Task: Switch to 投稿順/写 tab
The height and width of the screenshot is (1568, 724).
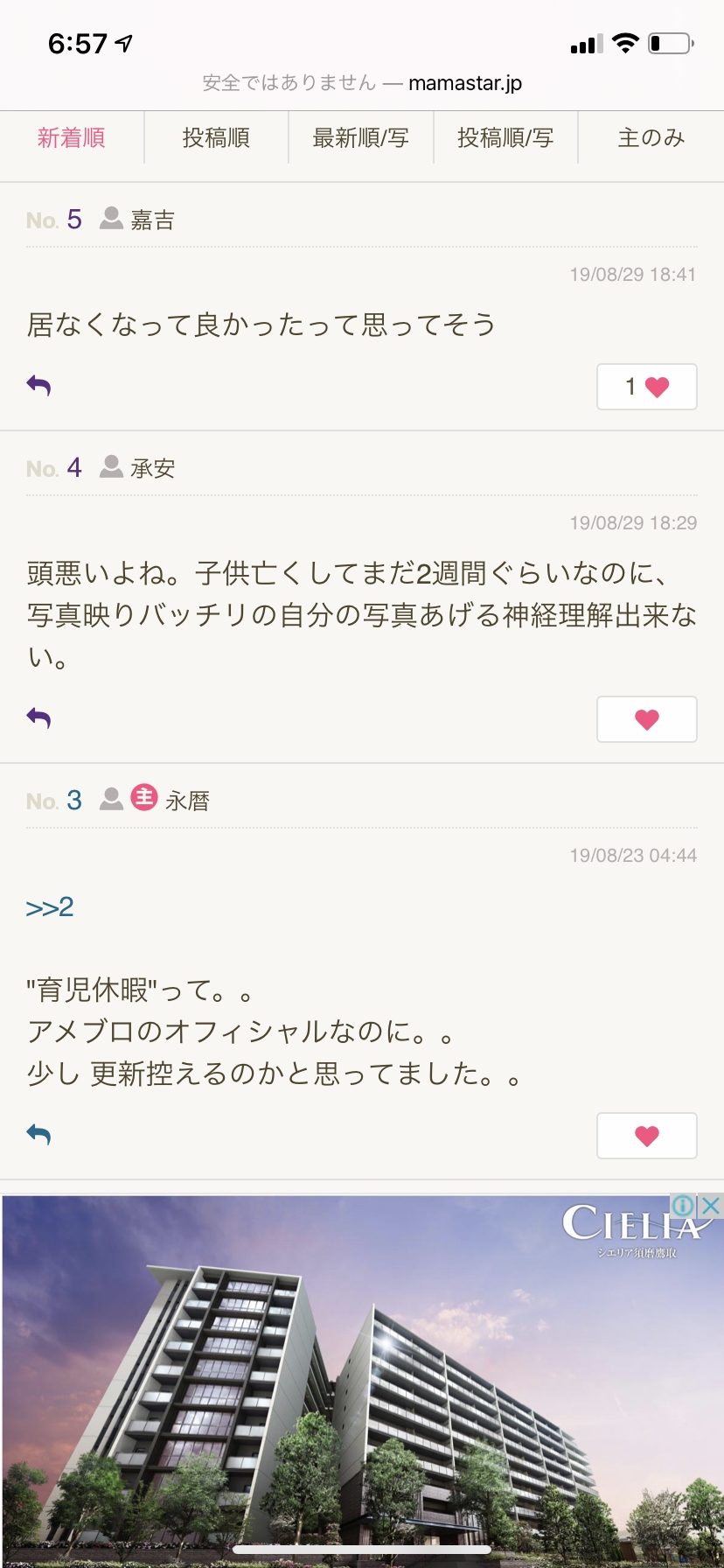Action: pos(505,138)
